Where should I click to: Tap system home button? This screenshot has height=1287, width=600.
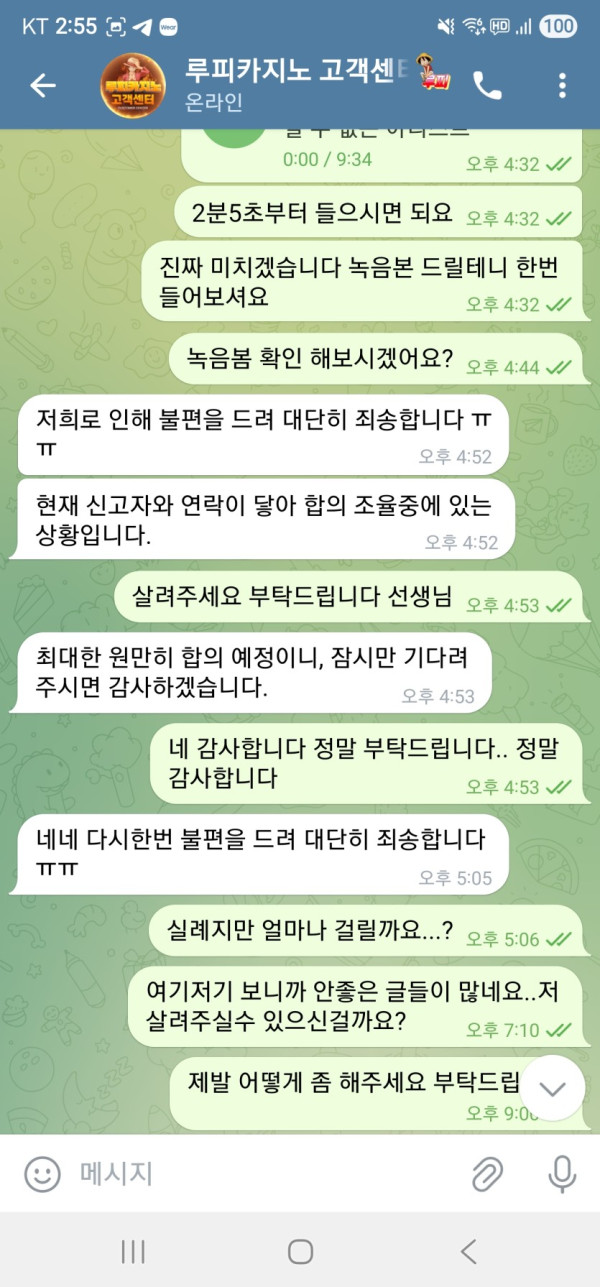pyautogui.click(x=300, y=1251)
